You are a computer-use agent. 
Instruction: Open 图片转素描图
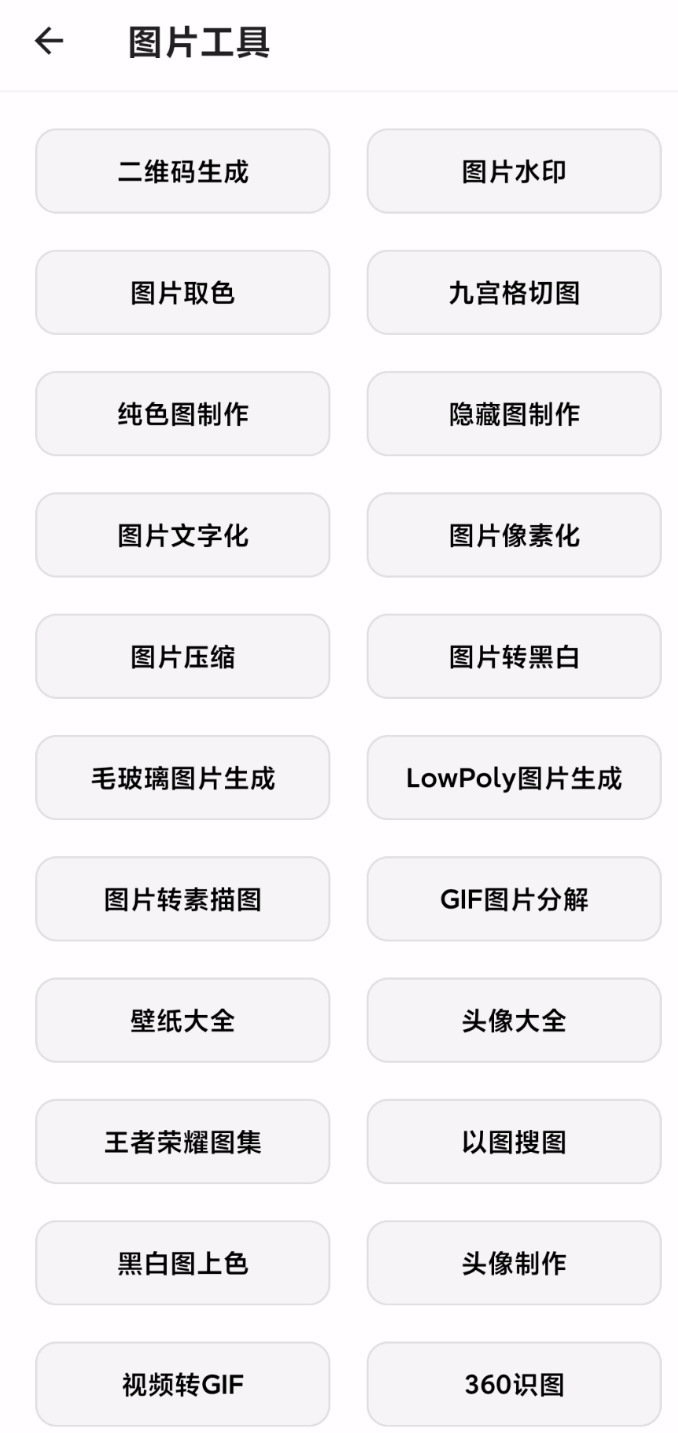183,899
